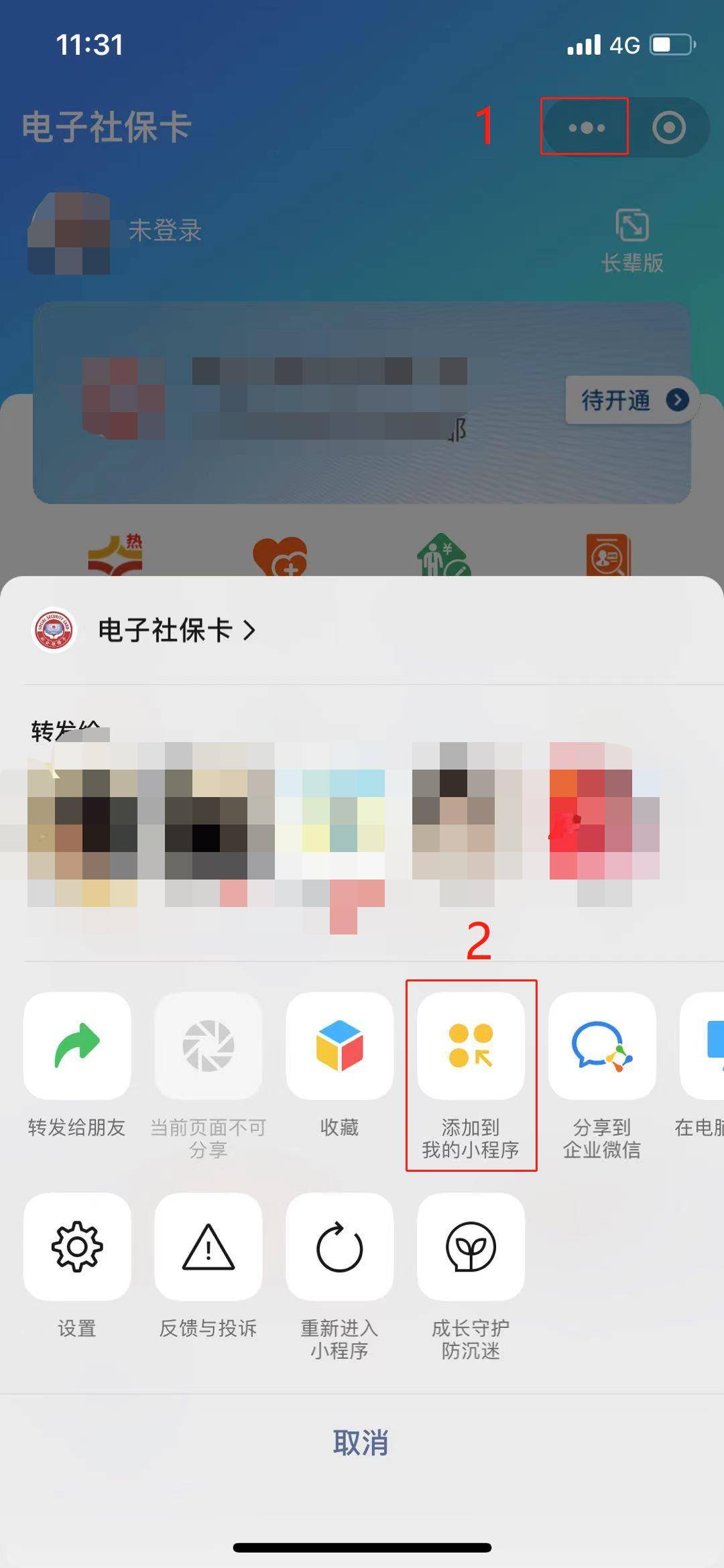Select 收藏 to save to favorites
The width and height of the screenshot is (724, 1568).
(x=339, y=1046)
